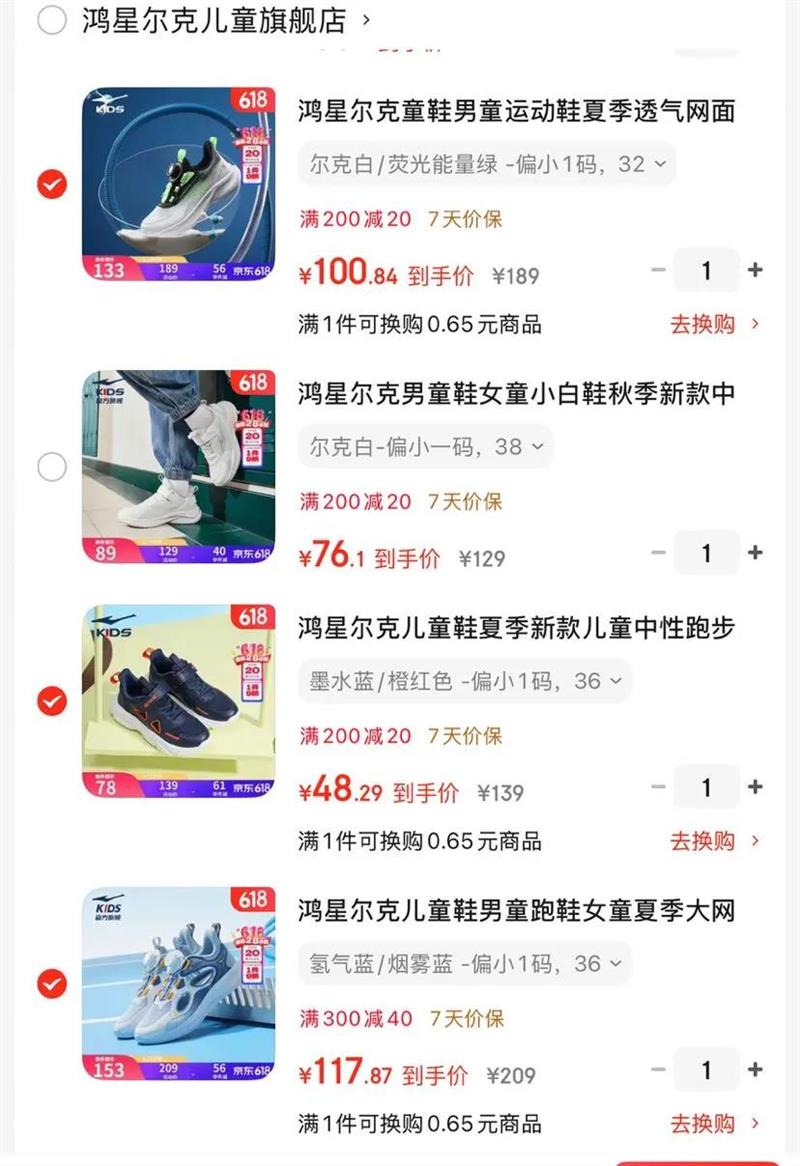Select the ¥76.1 小白鞋 item checkbox

tap(52, 467)
